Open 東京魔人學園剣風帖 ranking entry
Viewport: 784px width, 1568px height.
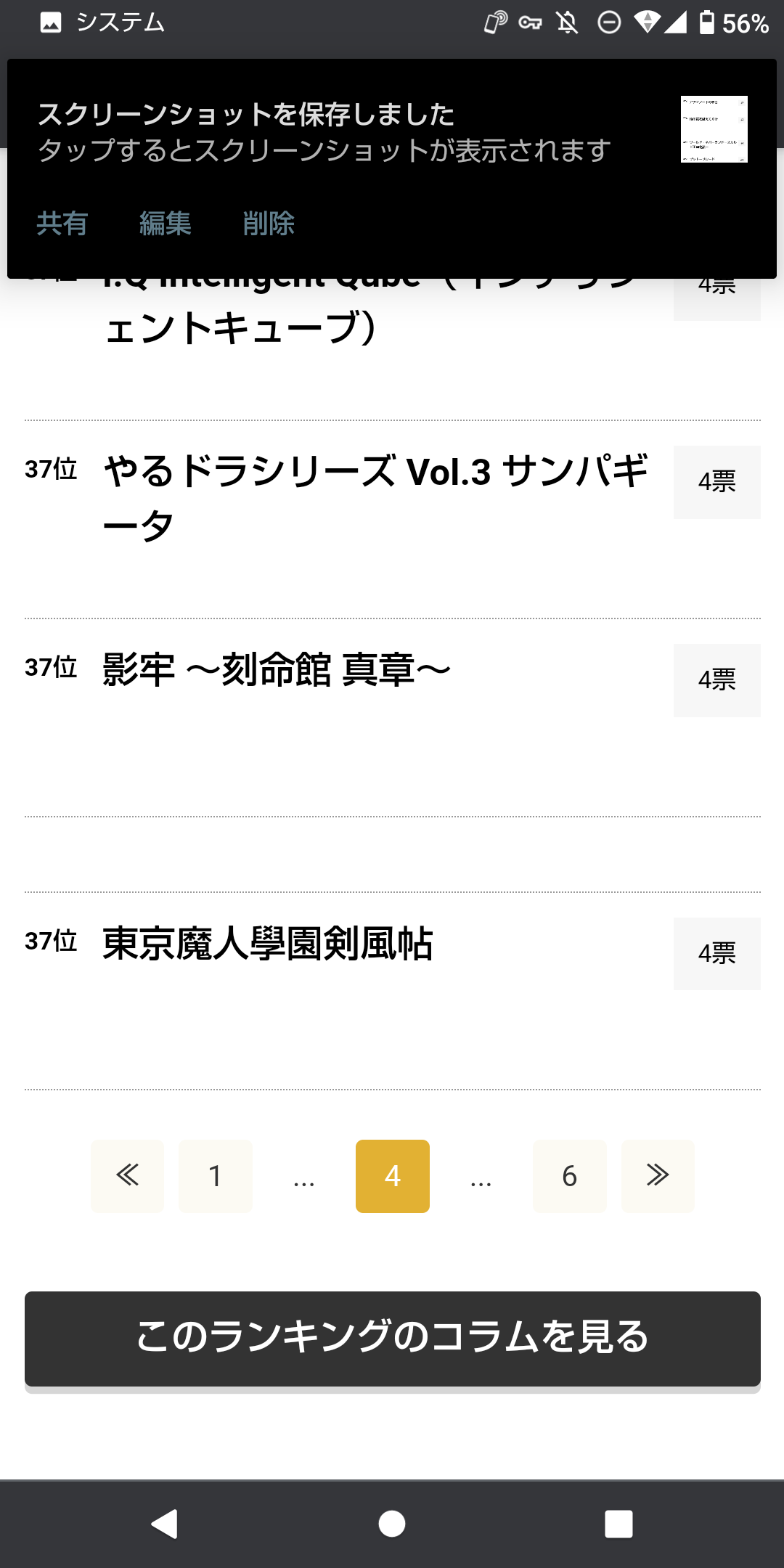click(268, 944)
